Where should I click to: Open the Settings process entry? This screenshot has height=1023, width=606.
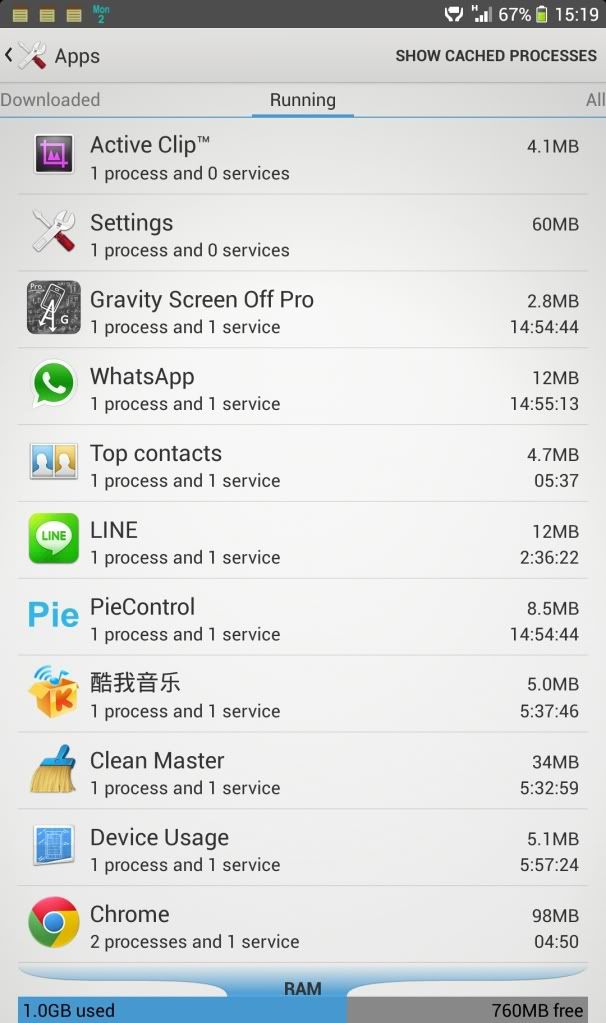(302, 235)
